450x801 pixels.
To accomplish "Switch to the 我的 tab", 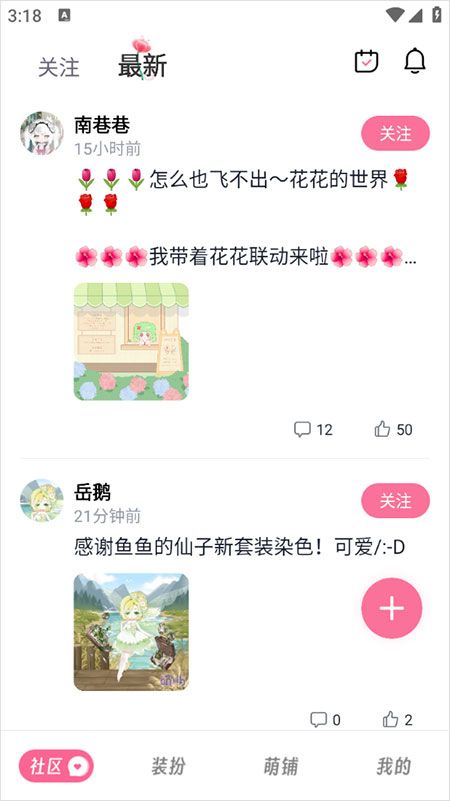I will 394,766.
